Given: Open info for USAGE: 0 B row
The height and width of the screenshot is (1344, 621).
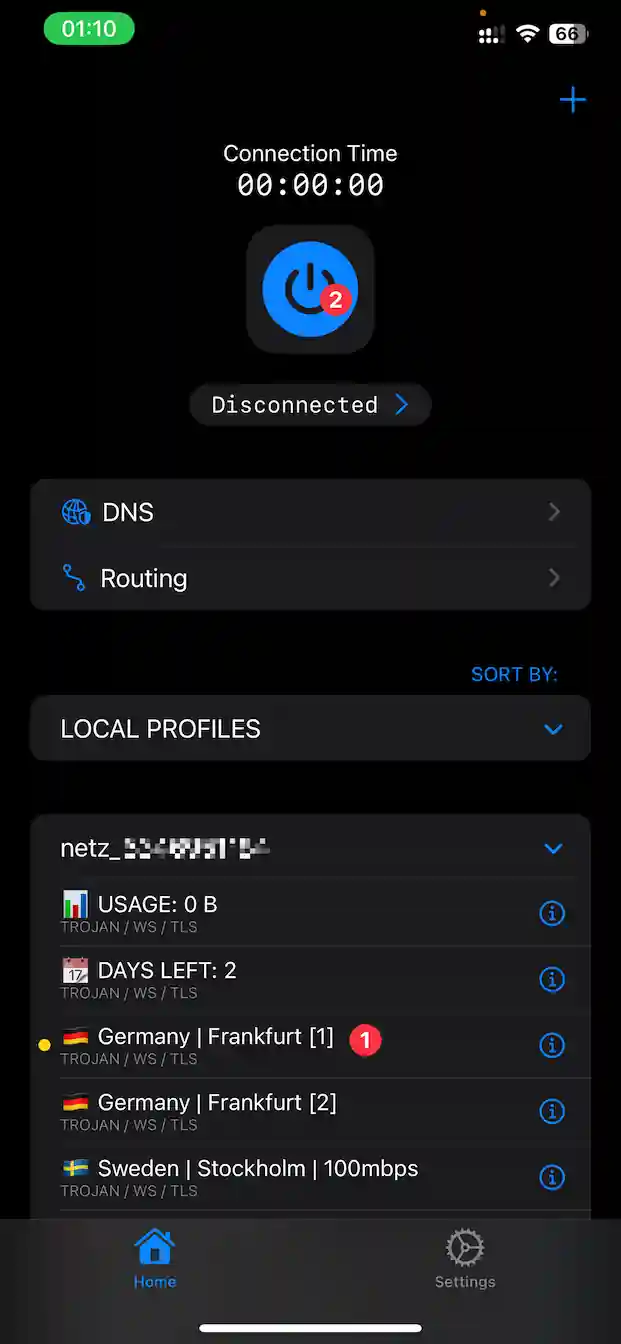Looking at the screenshot, I should [552, 913].
